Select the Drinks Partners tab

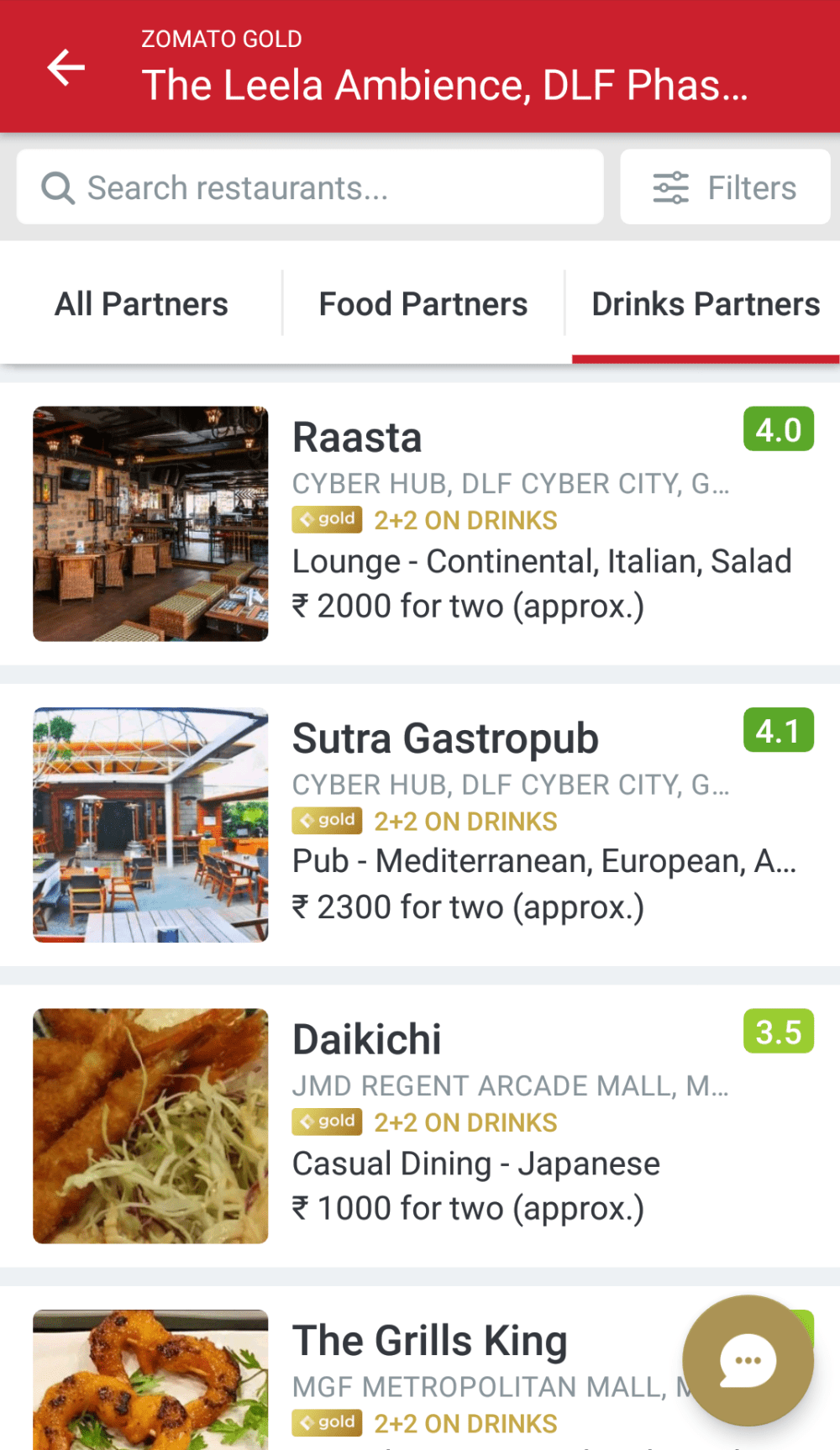pyautogui.click(x=706, y=304)
